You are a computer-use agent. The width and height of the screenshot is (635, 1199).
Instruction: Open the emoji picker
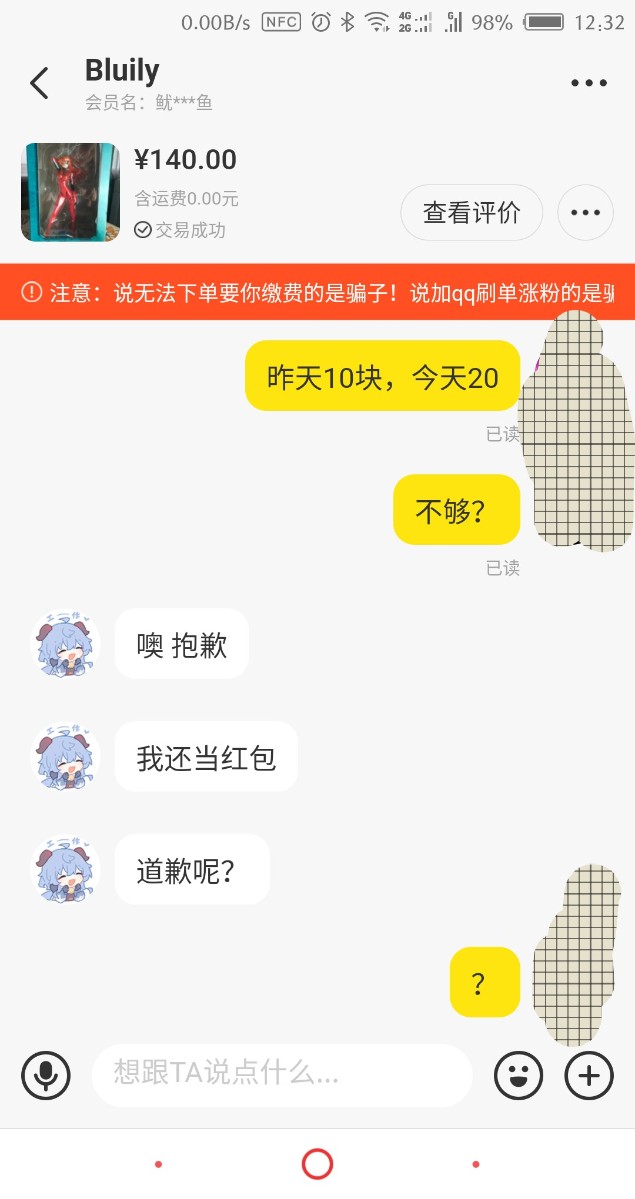point(519,1075)
